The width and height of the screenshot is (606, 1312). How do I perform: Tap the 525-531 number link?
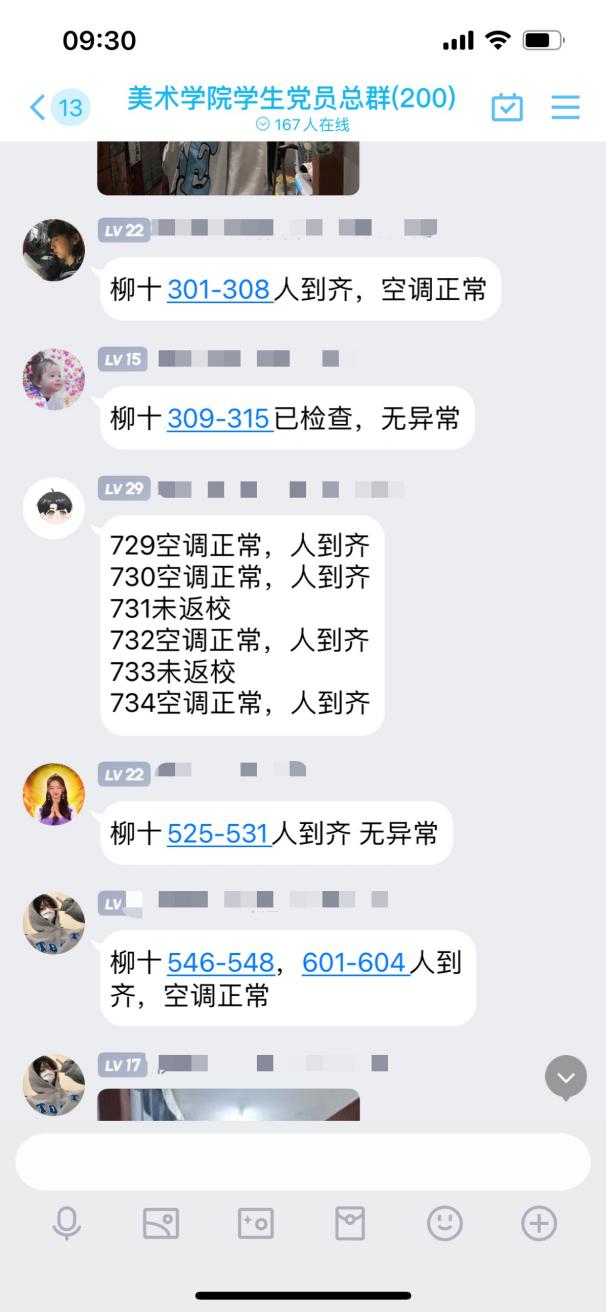(218, 833)
